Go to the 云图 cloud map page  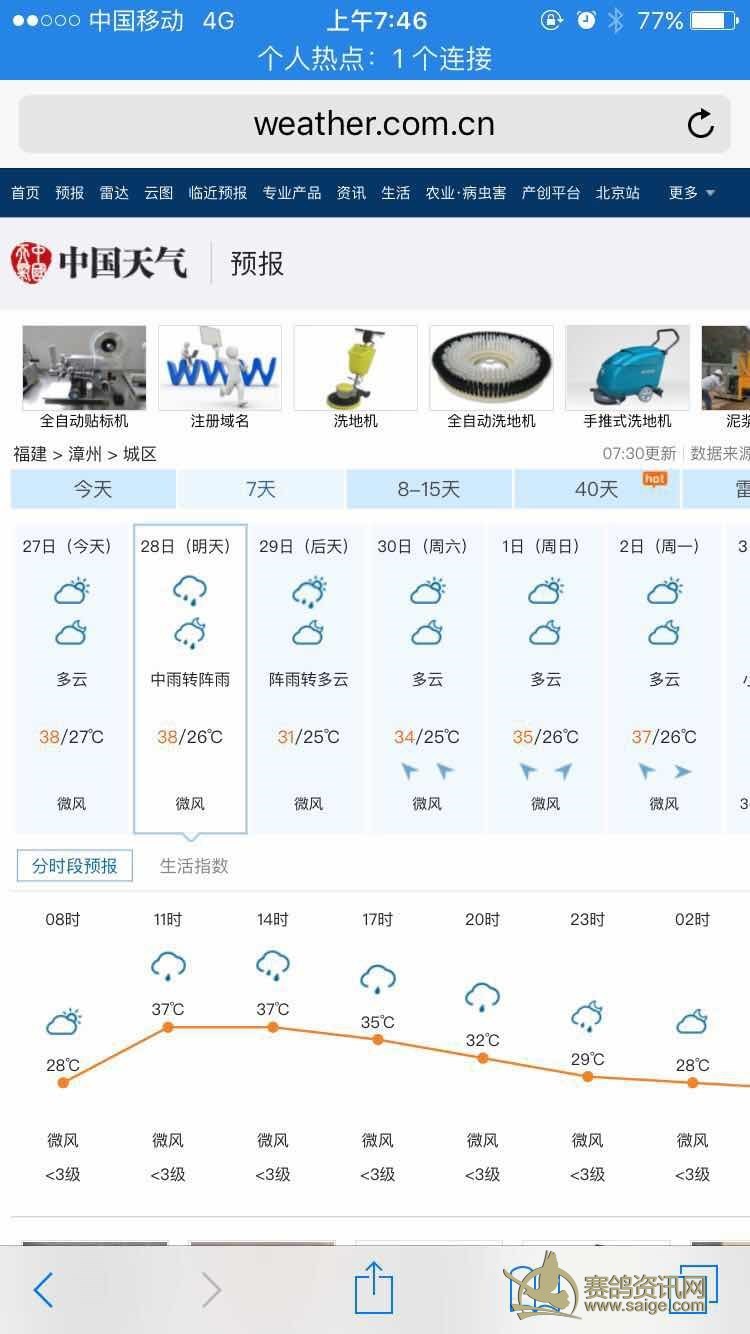158,193
